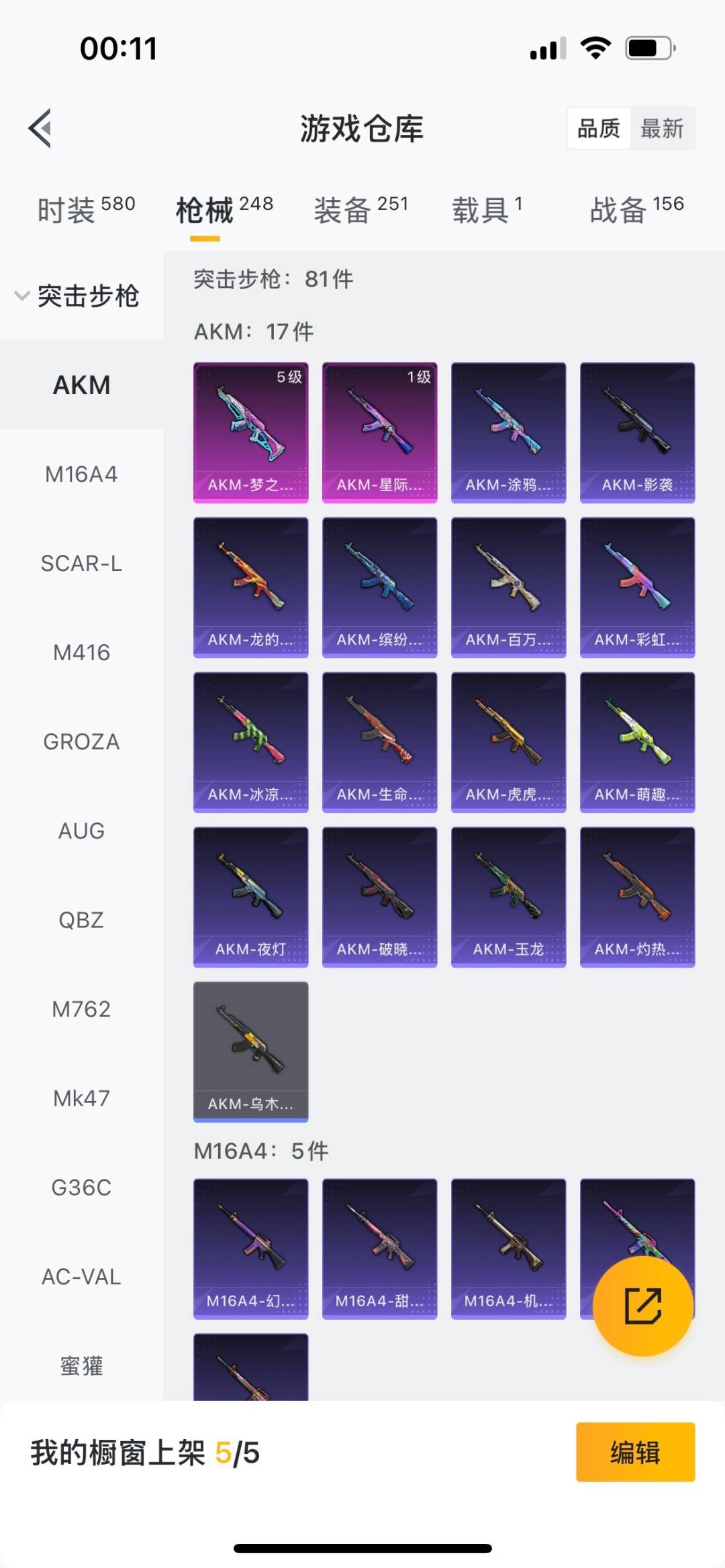Open the 战备 tab
Viewport: 725px width, 1568px height.
[x=636, y=210]
